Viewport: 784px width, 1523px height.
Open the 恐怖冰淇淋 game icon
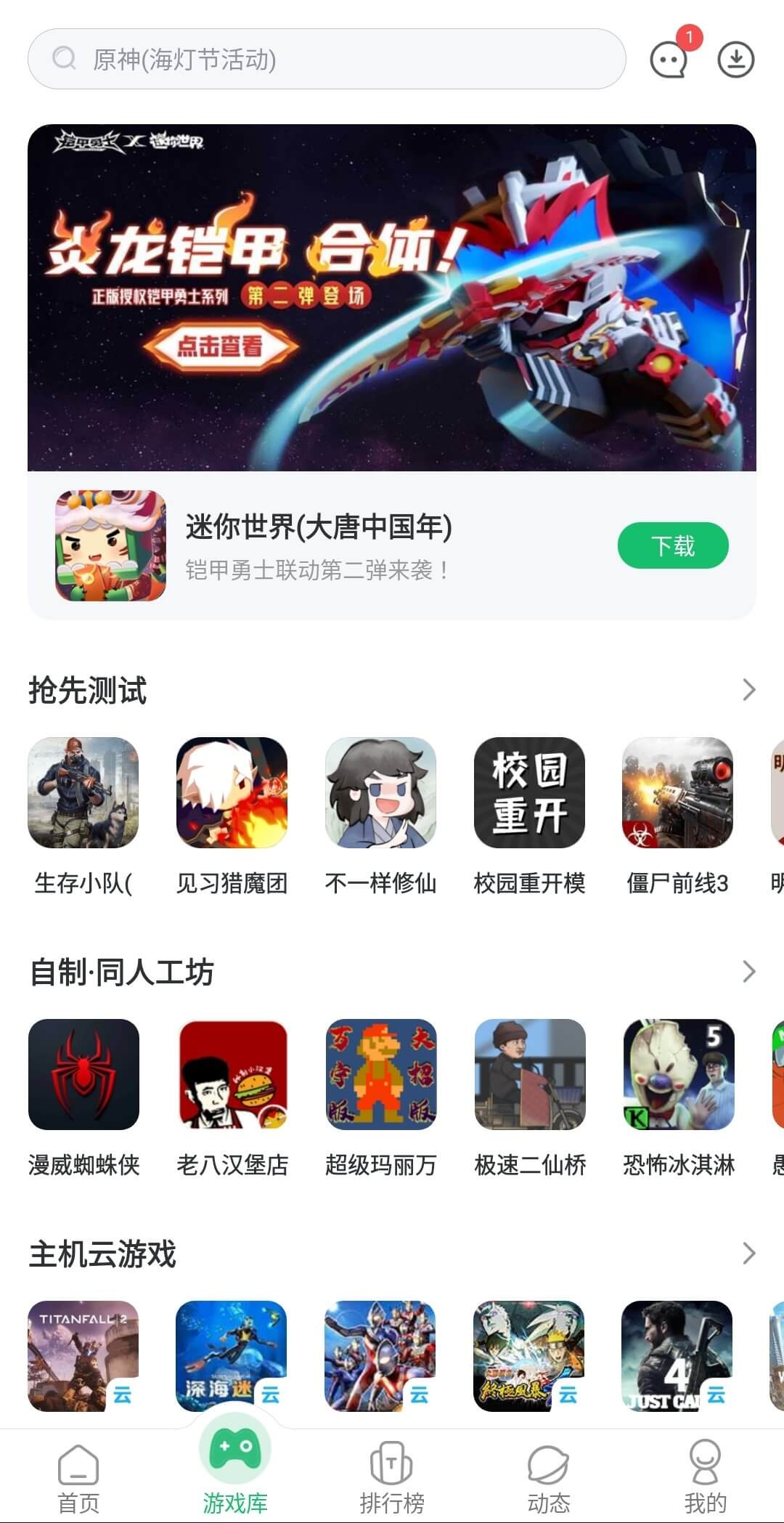[677, 1076]
